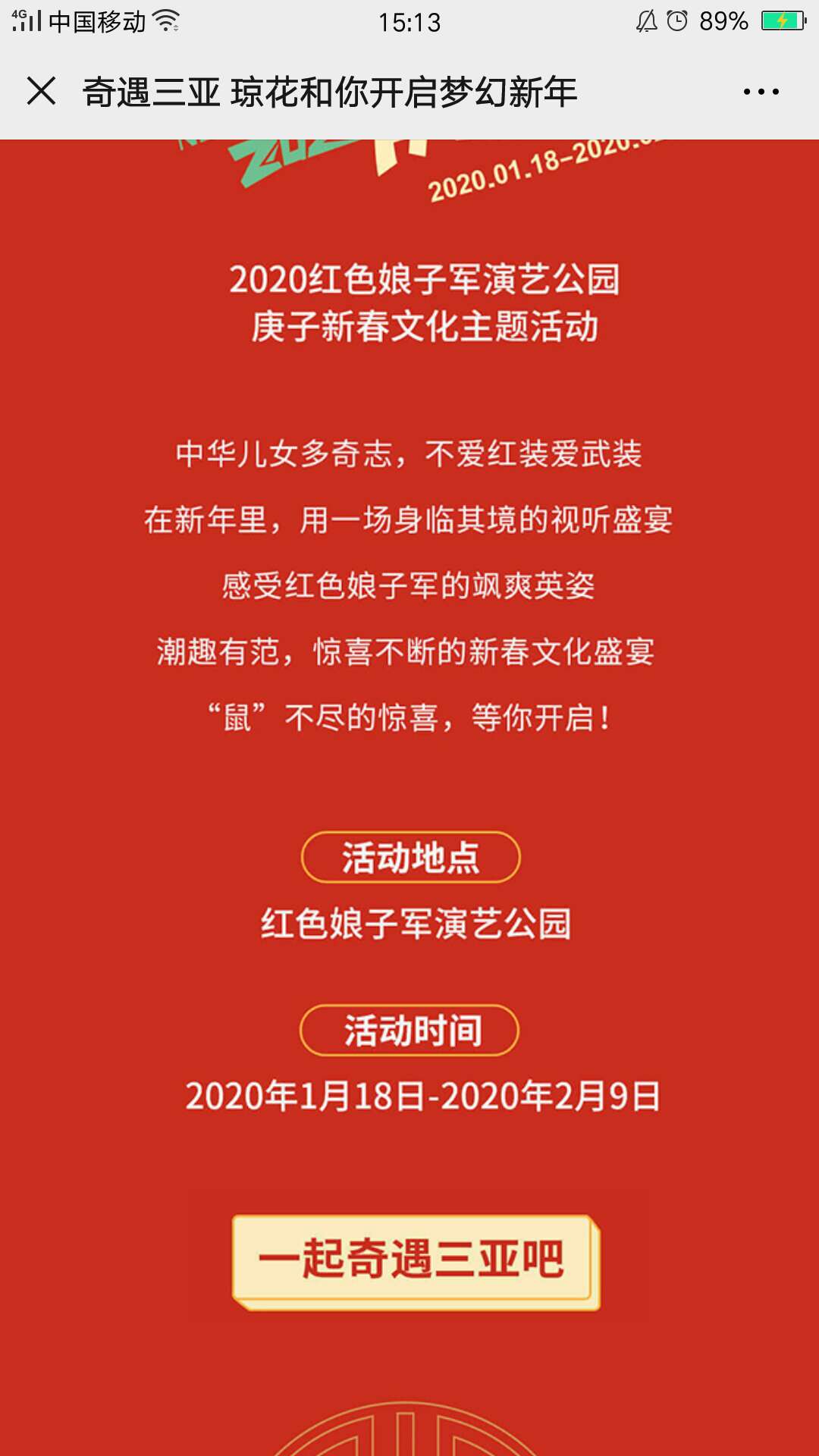The height and width of the screenshot is (1456, 819).
Task: Close the article page
Action: coord(42,92)
